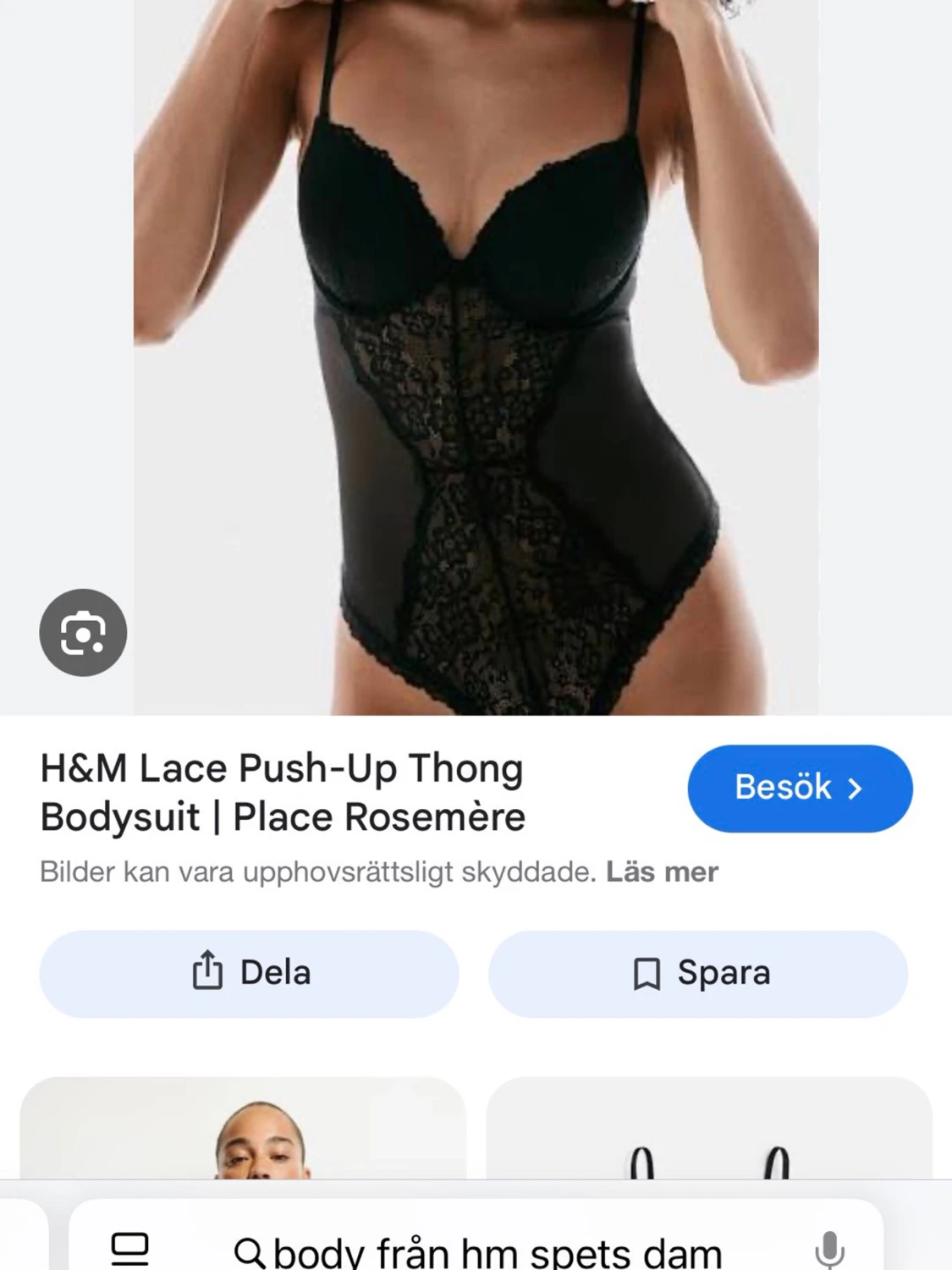Tap Spara to save the image
This screenshot has height=1270, width=952.
[699, 974]
